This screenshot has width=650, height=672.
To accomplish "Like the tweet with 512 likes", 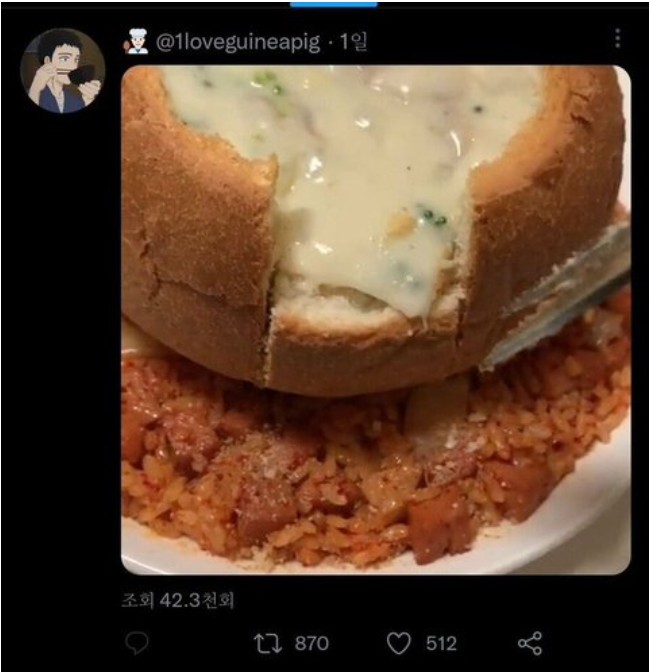I will click(398, 643).
